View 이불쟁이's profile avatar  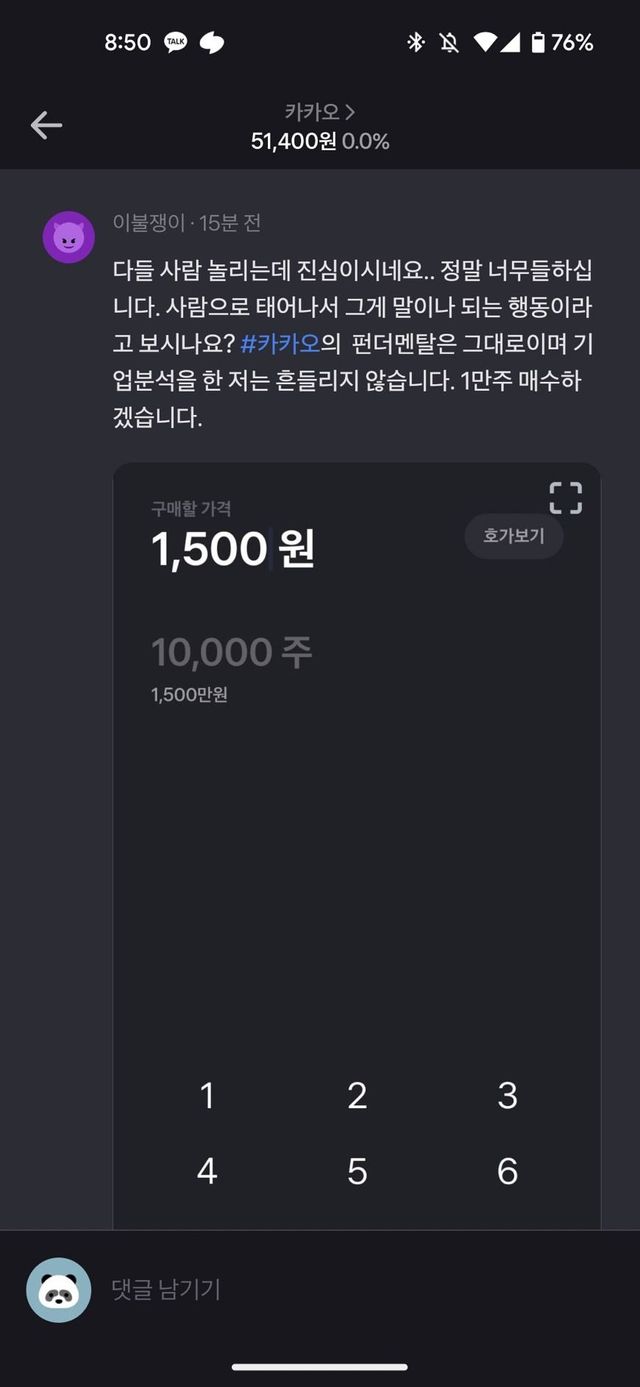click(x=69, y=237)
